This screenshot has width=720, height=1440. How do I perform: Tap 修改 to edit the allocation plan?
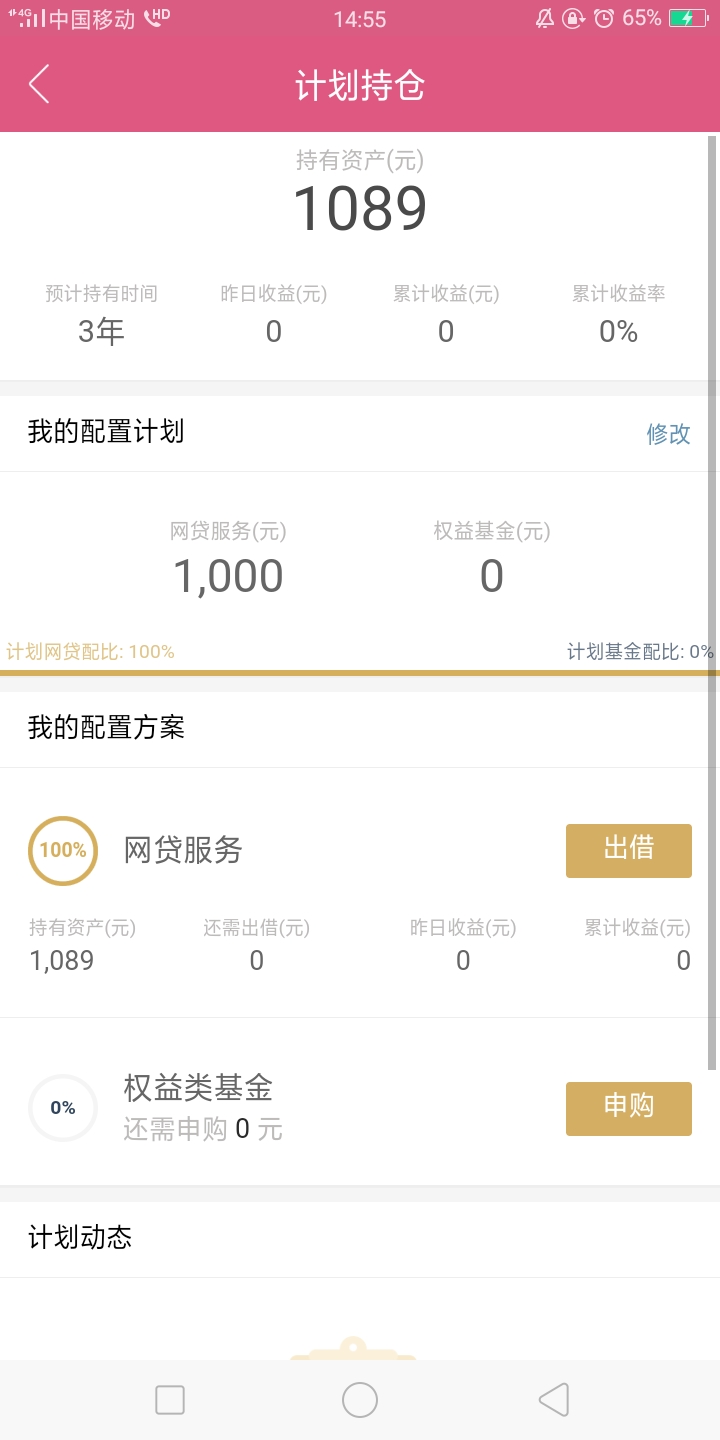pyautogui.click(x=668, y=434)
